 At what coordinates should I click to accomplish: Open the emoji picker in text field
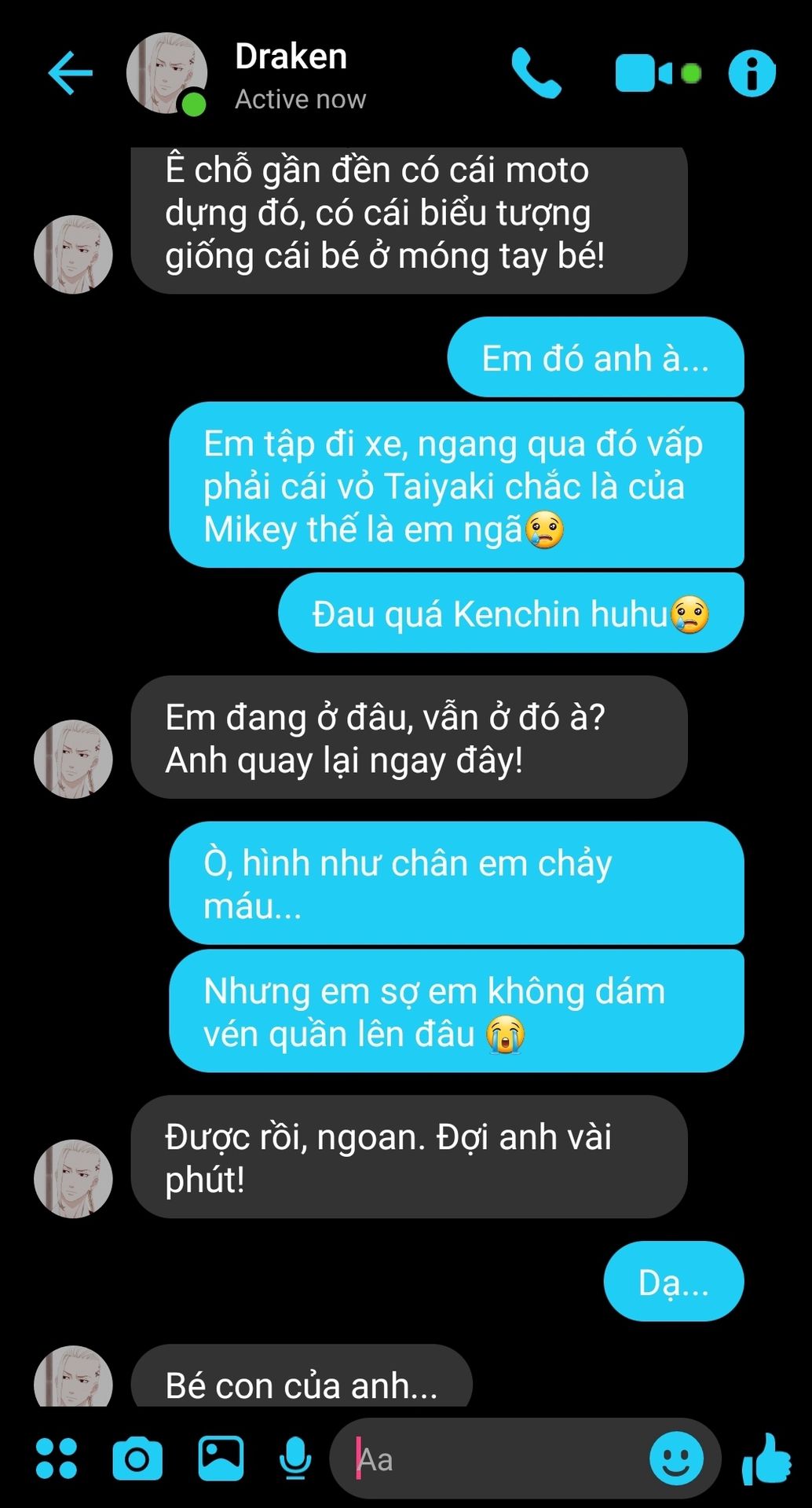676,1459
